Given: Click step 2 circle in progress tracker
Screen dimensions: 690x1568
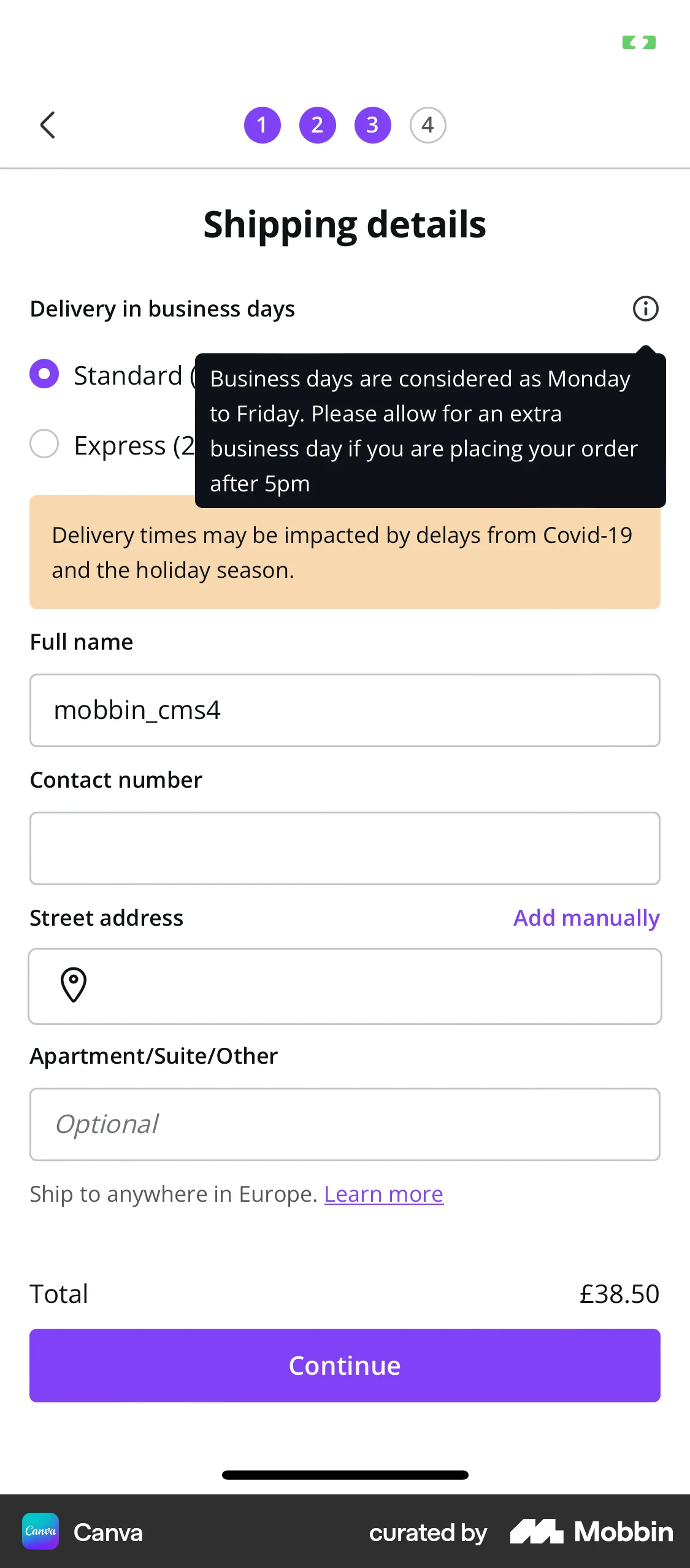Looking at the screenshot, I should (317, 125).
